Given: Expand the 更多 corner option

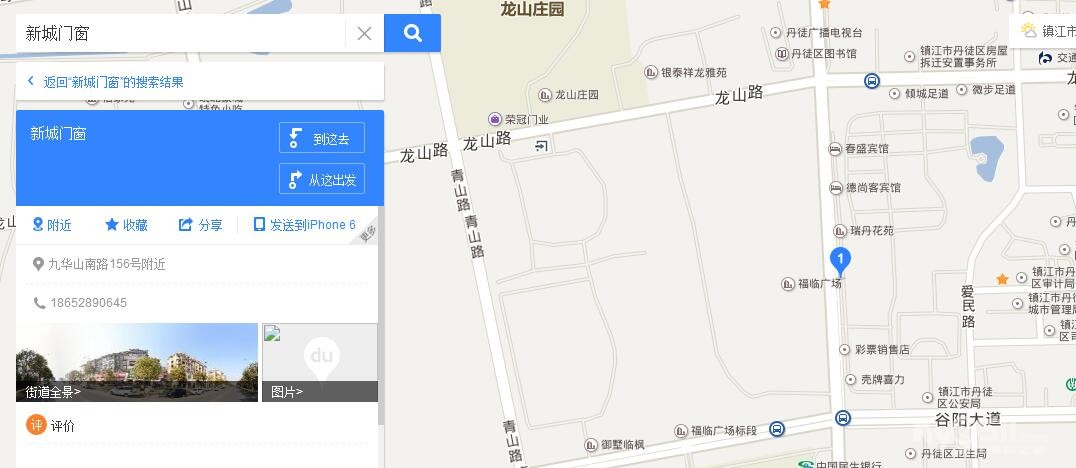Looking at the screenshot, I should [368, 235].
